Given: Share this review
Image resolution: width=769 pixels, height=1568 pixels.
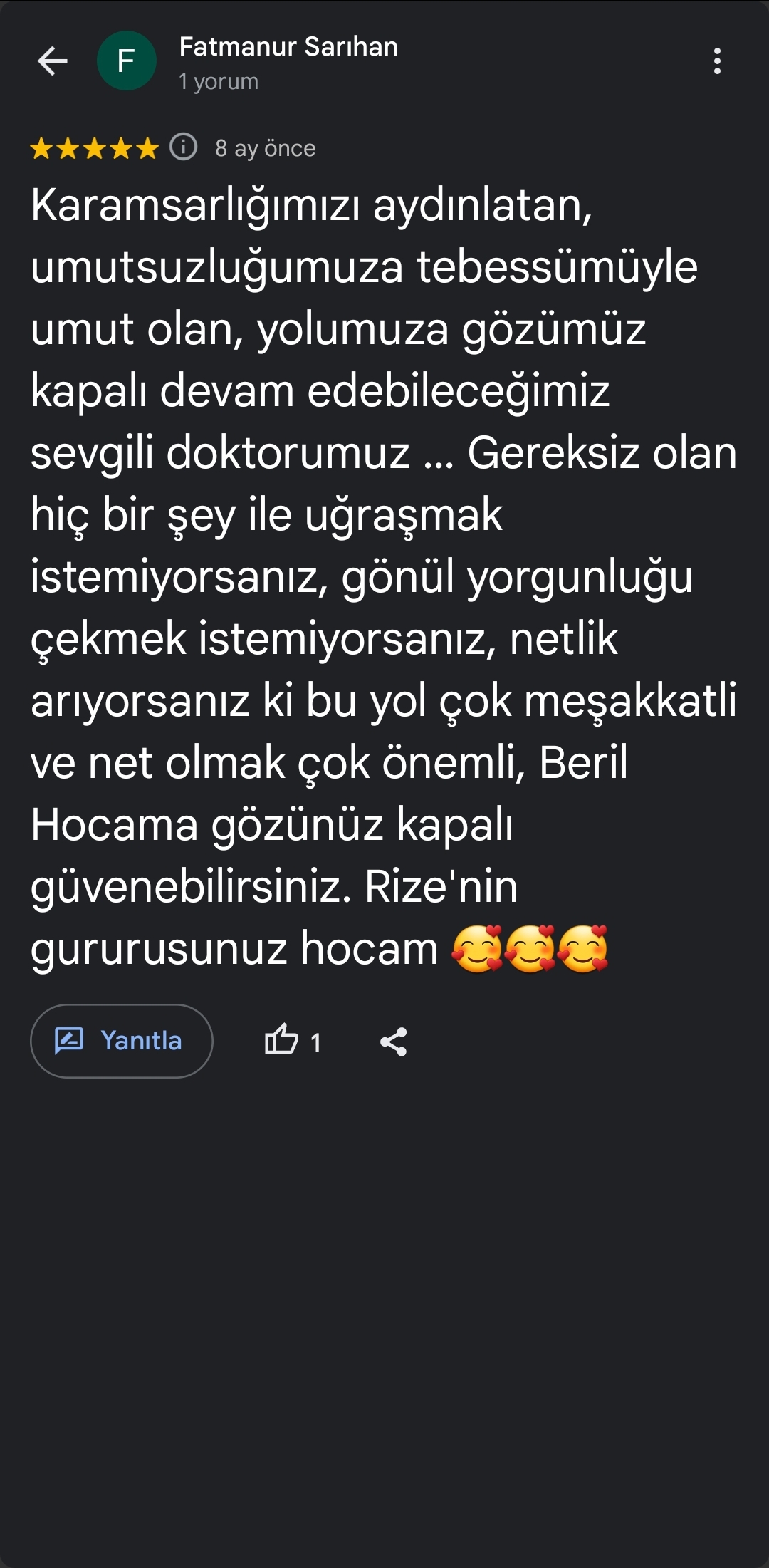Looking at the screenshot, I should 393,1042.
